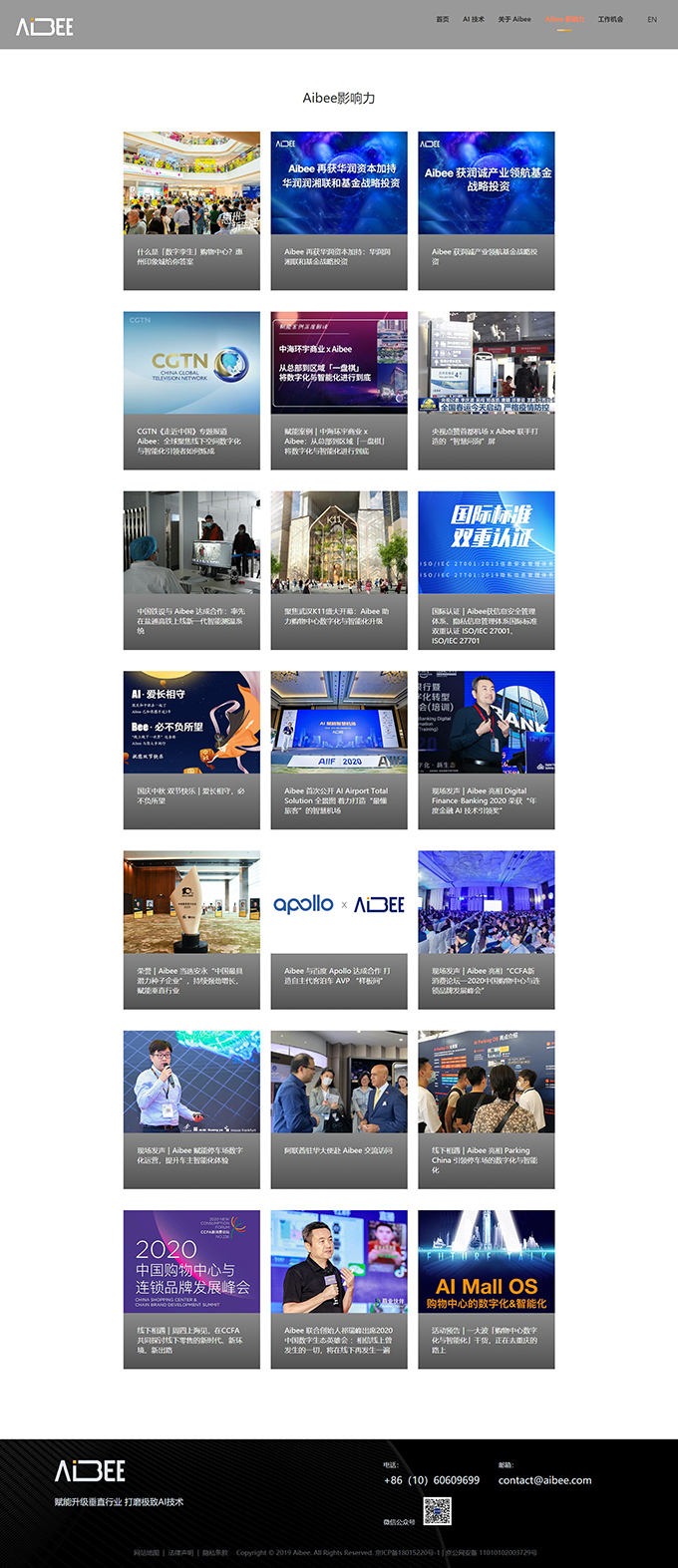
Task: Open the AI 技术 nav item
Action: coord(474,19)
